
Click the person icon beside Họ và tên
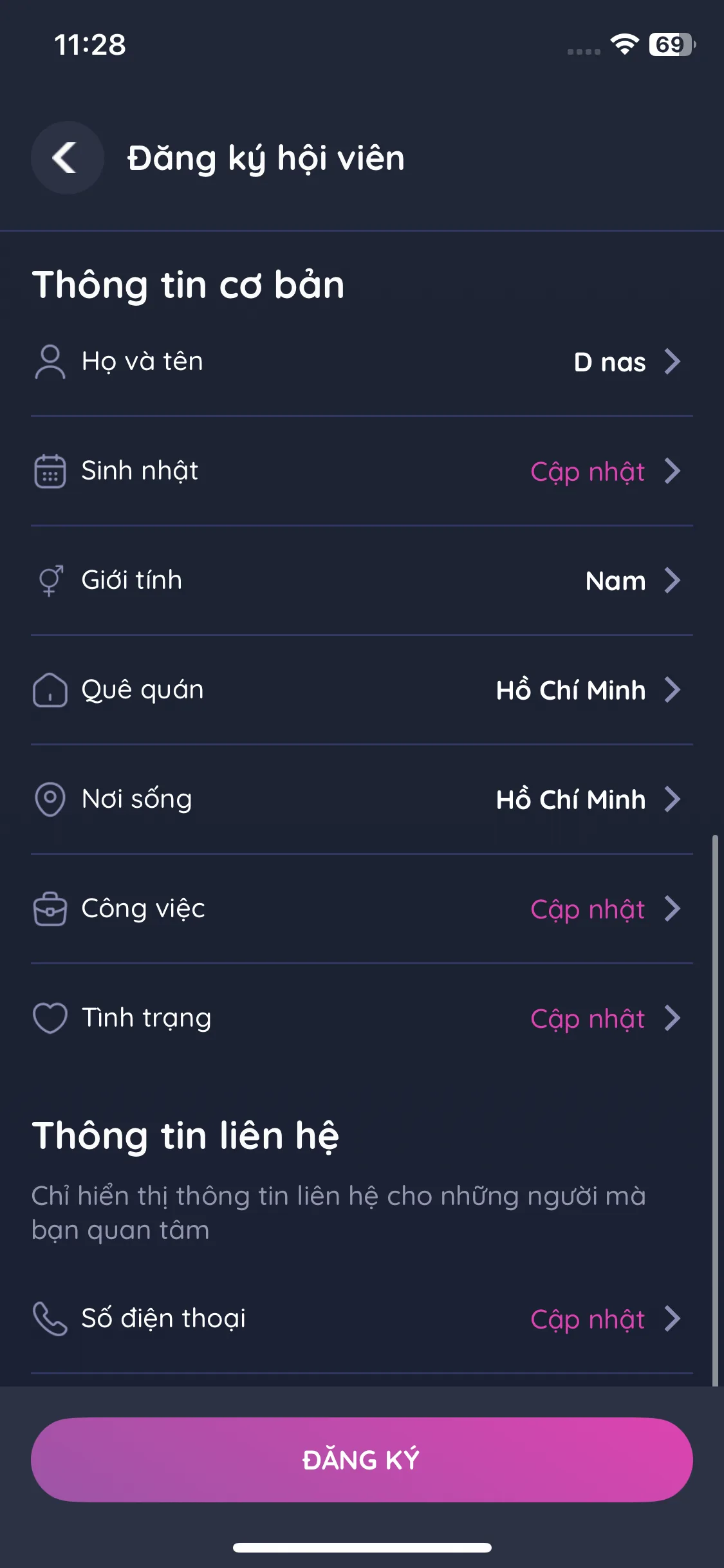point(51,361)
